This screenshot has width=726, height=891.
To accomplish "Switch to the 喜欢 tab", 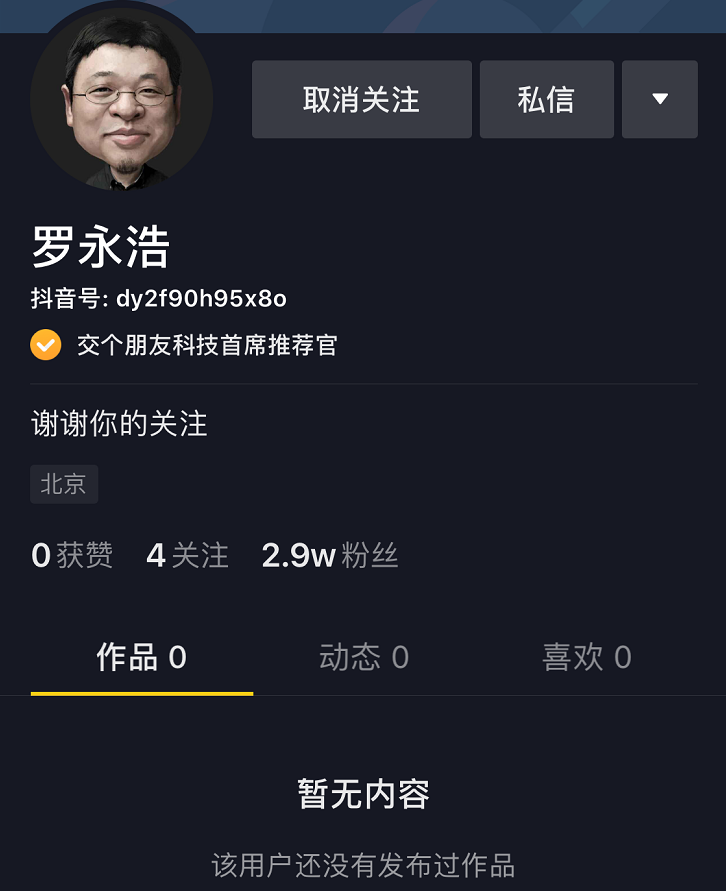I will [x=586, y=657].
